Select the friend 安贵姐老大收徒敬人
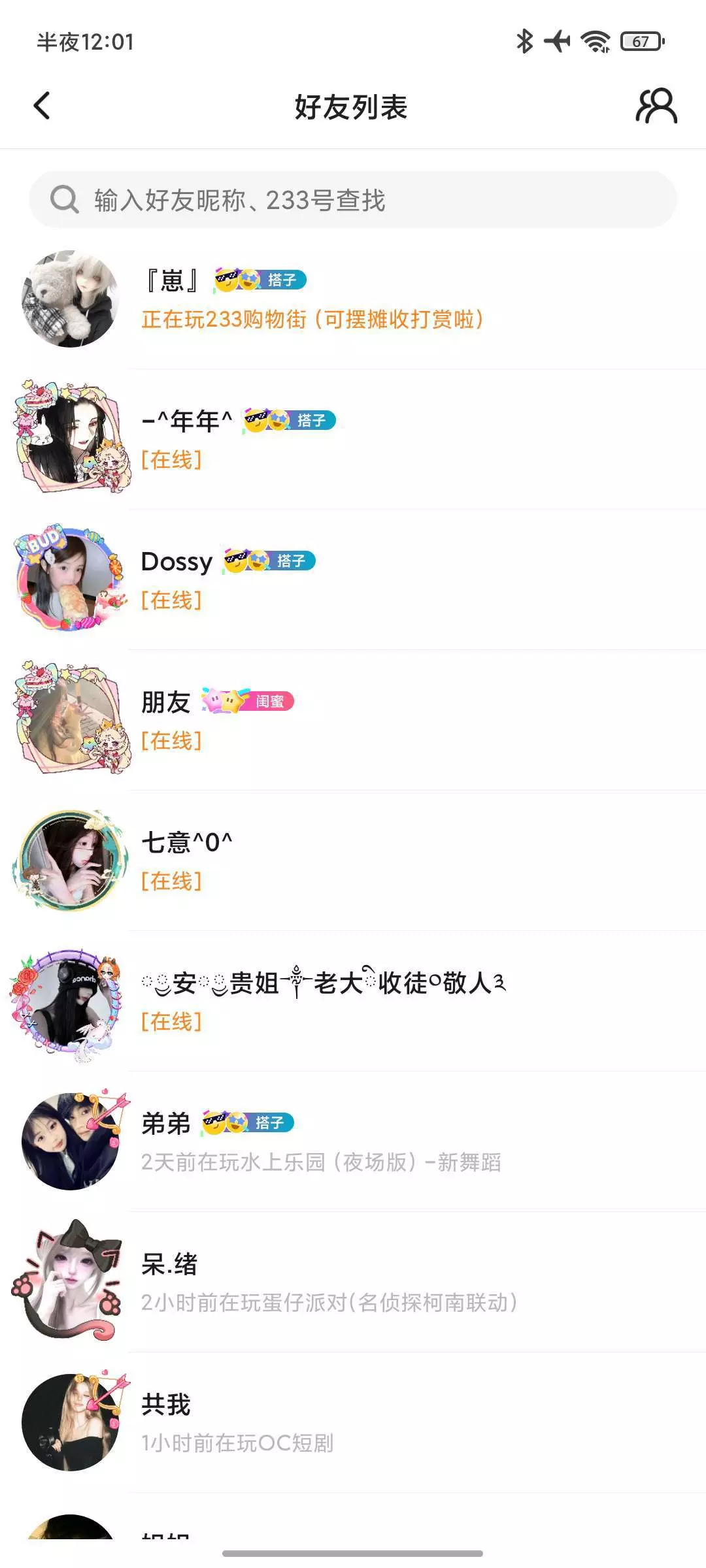706x1568 pixels. click(x=353, y=1001)
